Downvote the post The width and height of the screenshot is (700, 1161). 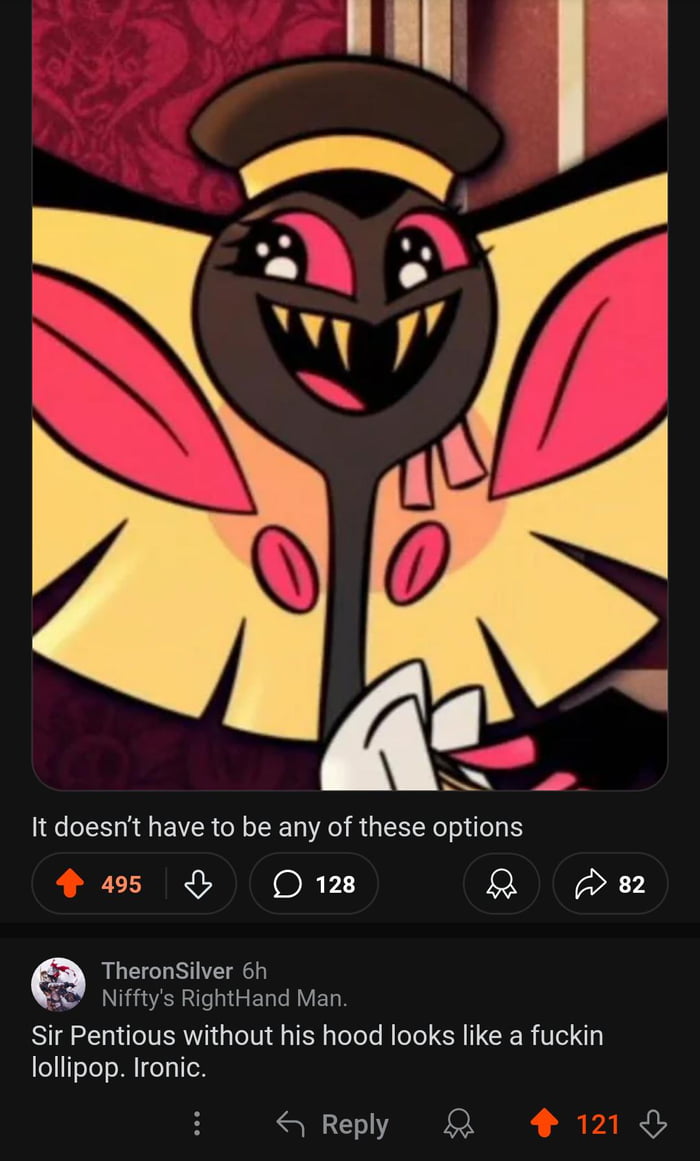point(198,884)
